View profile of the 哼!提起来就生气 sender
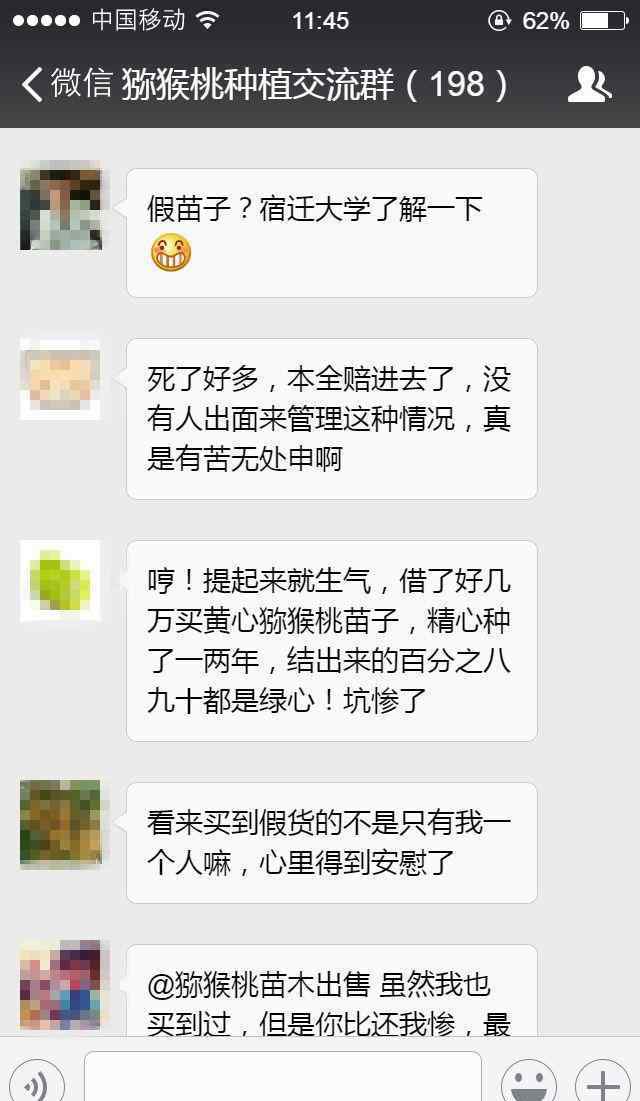The image size is (640, 1101). coord(60,581)
